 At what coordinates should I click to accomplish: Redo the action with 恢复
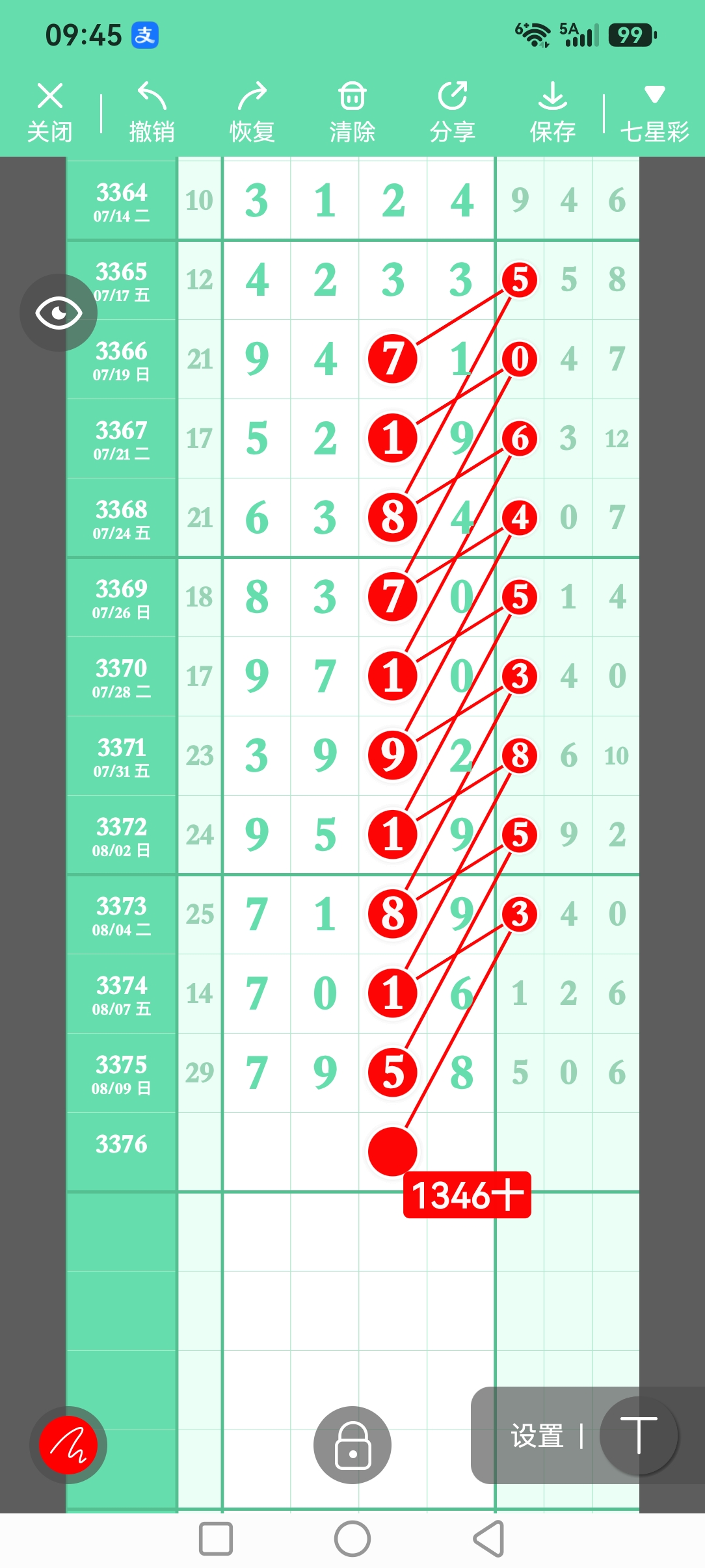tap(252, 112)
